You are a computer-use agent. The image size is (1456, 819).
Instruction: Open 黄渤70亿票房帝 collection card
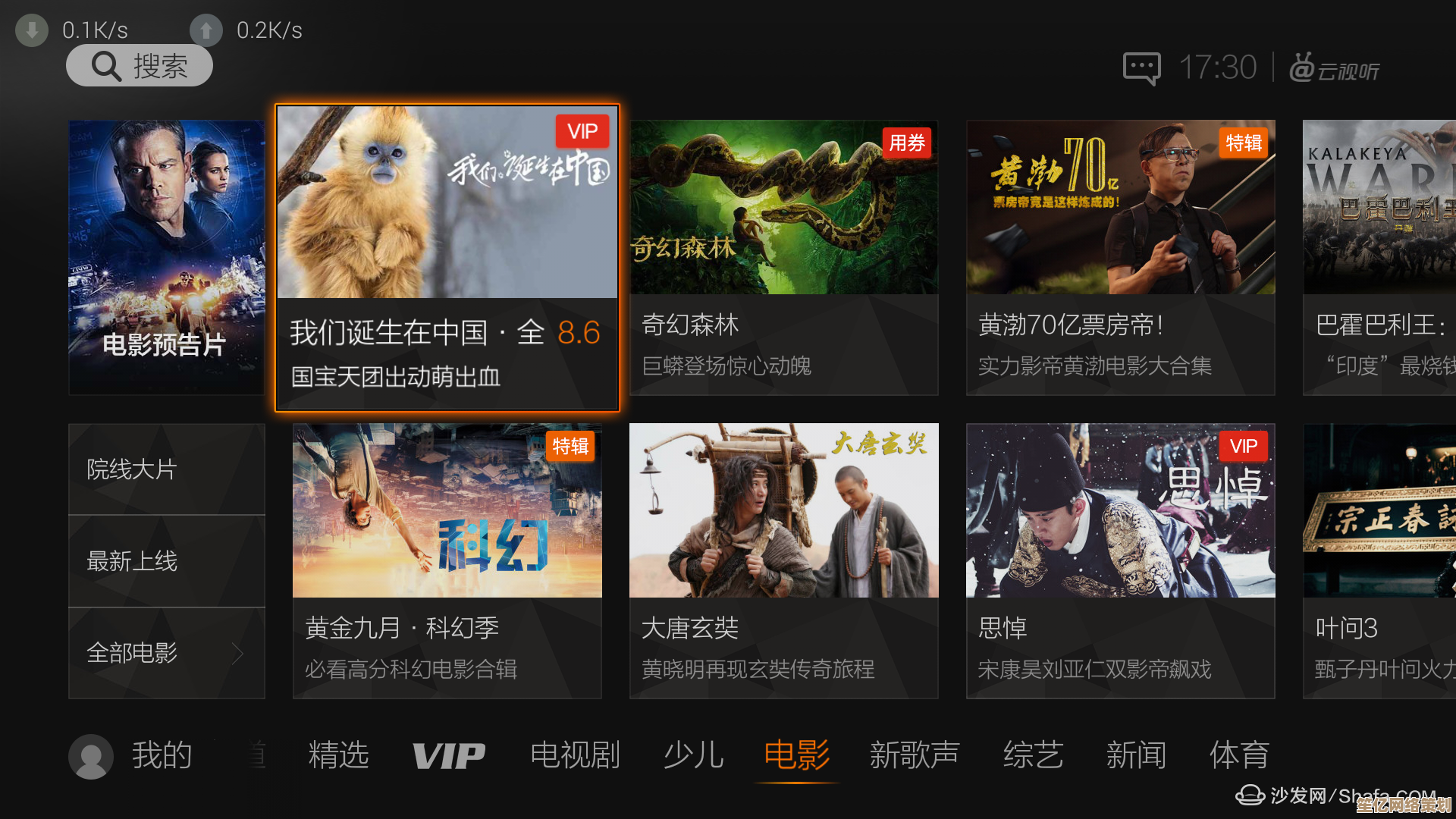[x=1120, y=258]
